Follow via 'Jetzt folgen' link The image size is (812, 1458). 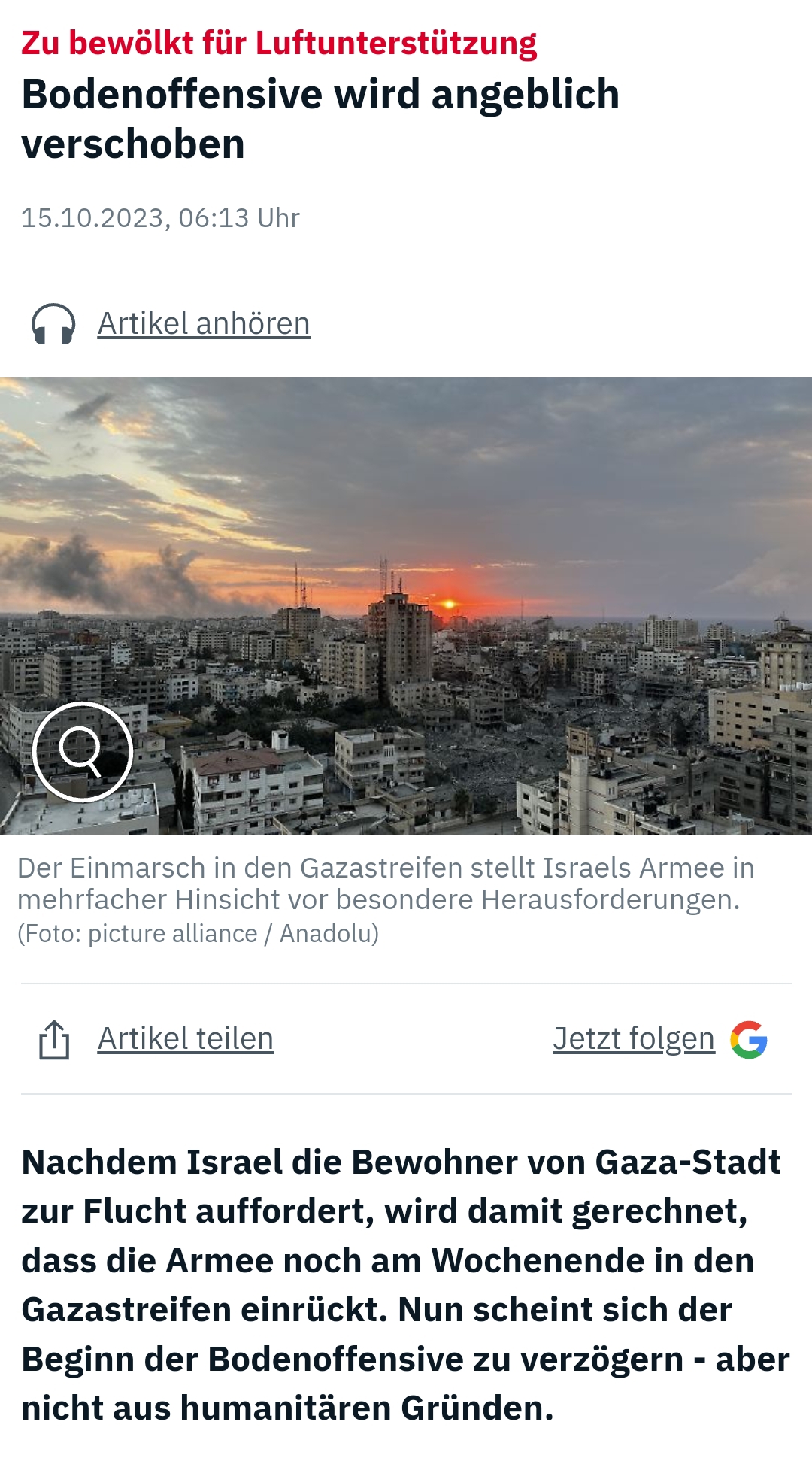click(633, 1039)
